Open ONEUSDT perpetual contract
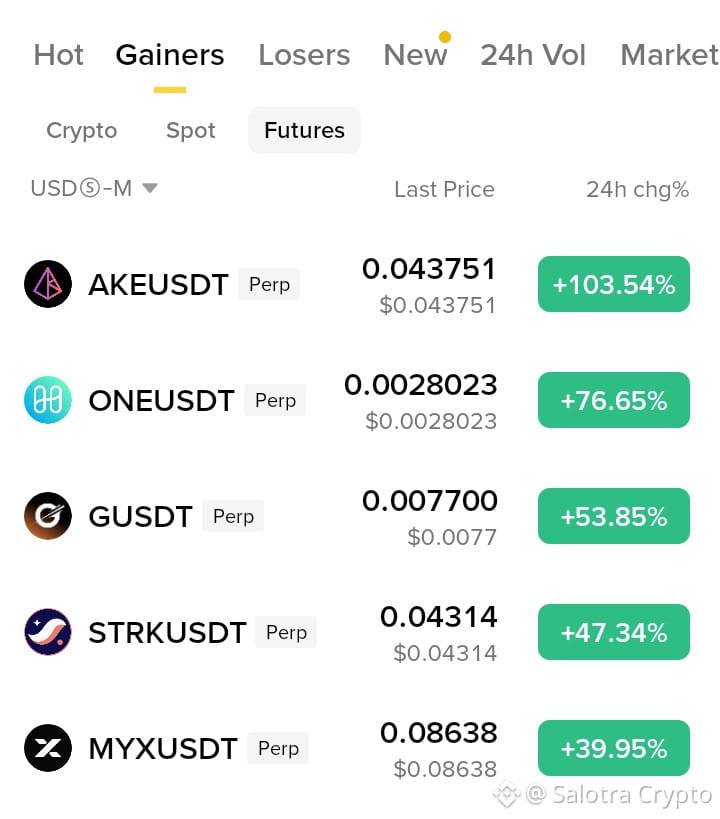The height and width of the screenshot is (819, 720). (357, 400)
